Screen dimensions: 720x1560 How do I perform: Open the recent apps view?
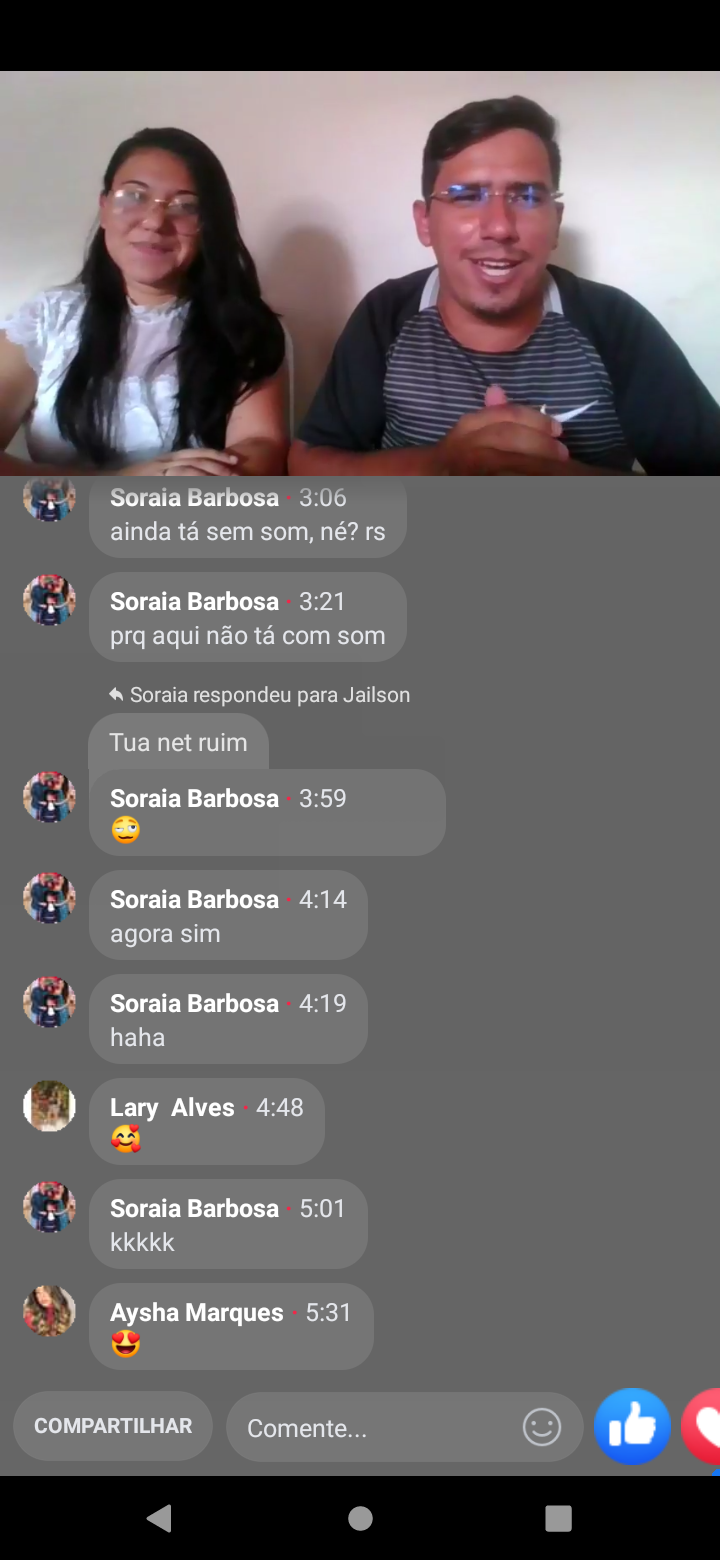[x=558, y=1518]
